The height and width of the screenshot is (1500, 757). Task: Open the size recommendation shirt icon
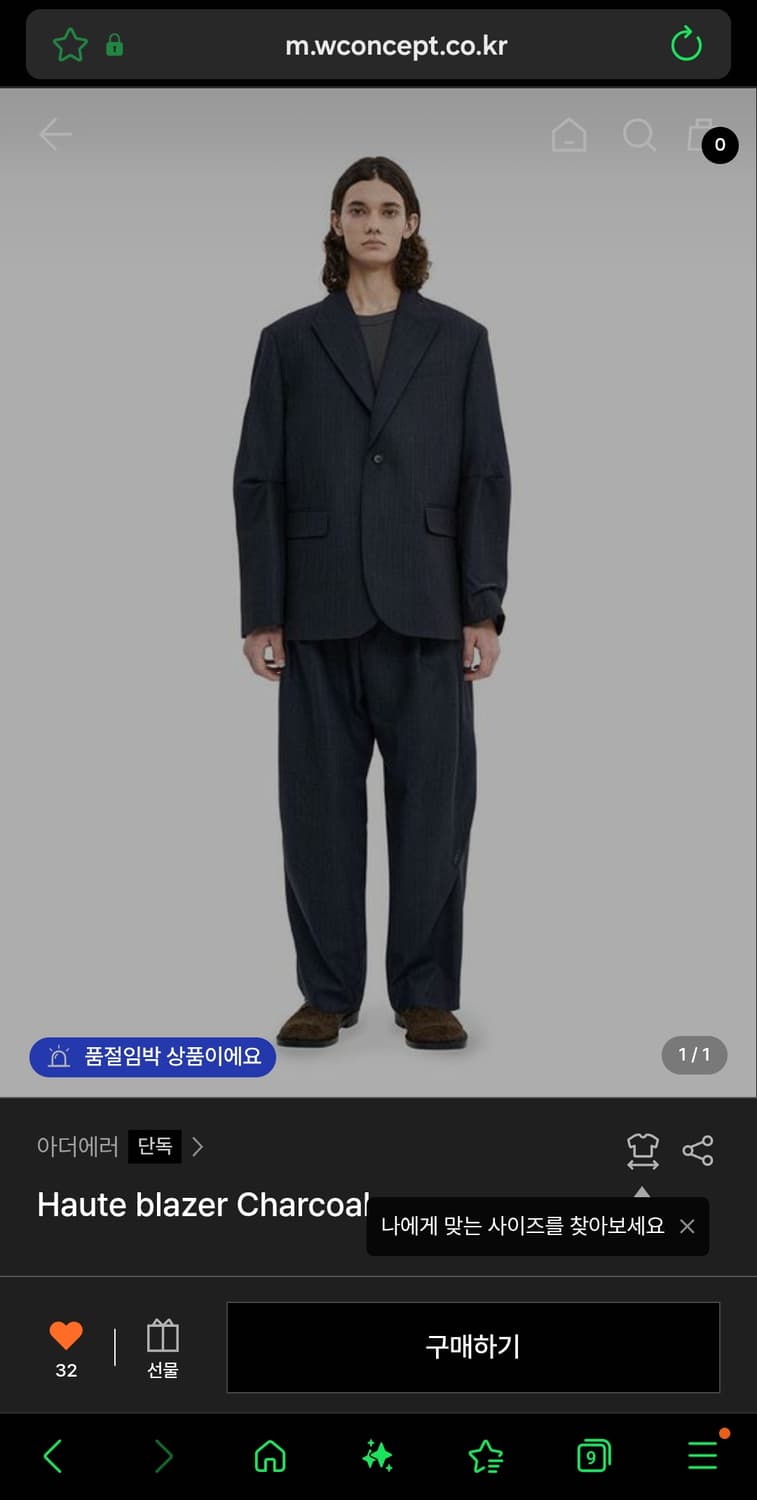click(642, 1151)
